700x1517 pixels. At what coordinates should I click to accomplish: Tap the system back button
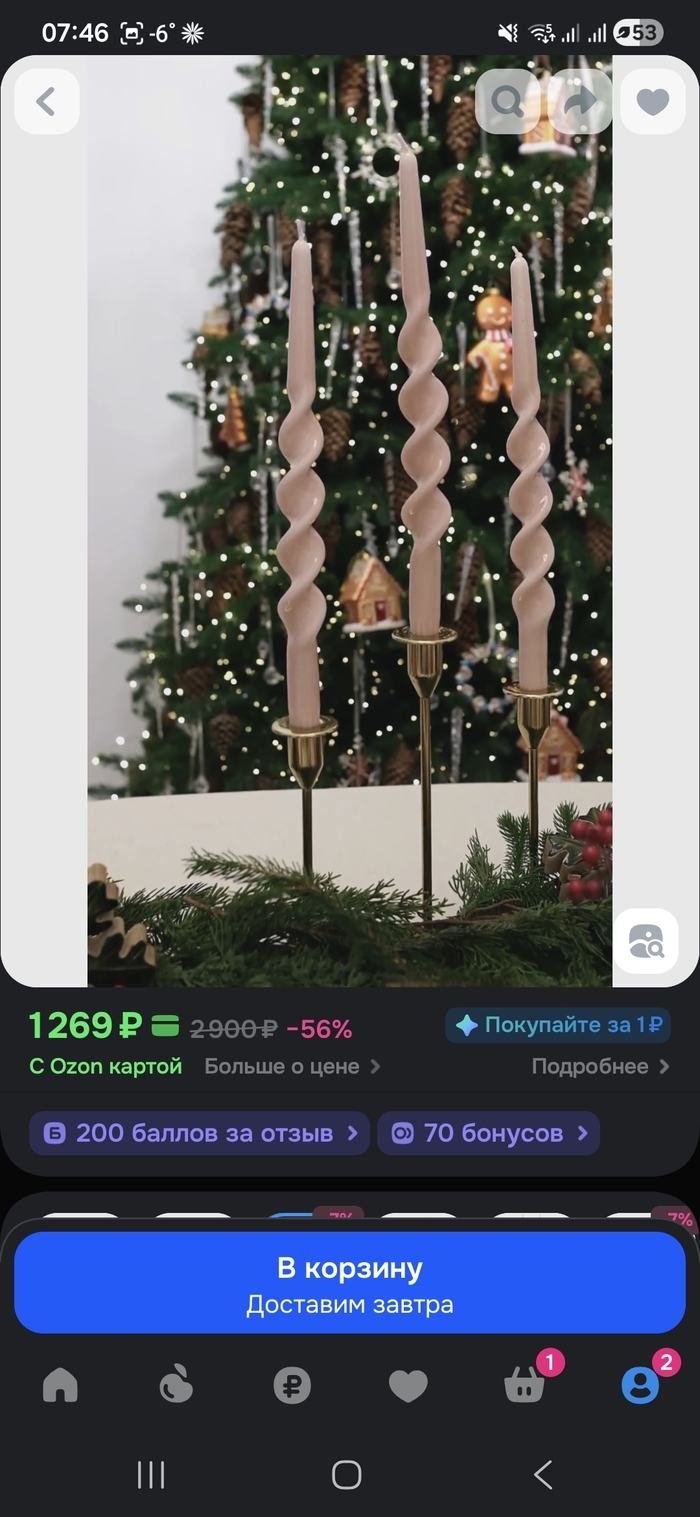click(x=542, y=1474)
